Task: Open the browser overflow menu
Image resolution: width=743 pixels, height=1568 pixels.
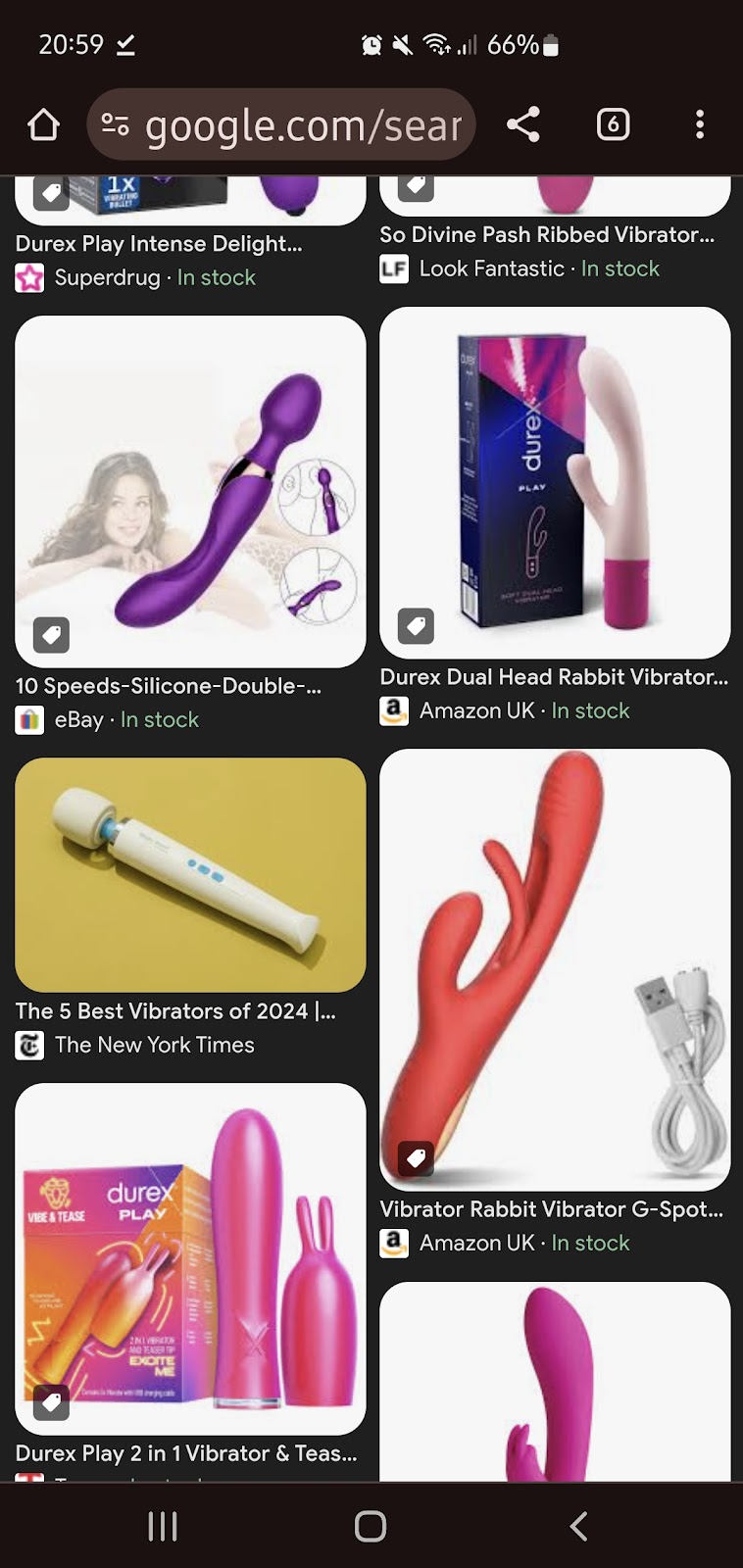Action: pyautogui.click(x=699, y=124)
